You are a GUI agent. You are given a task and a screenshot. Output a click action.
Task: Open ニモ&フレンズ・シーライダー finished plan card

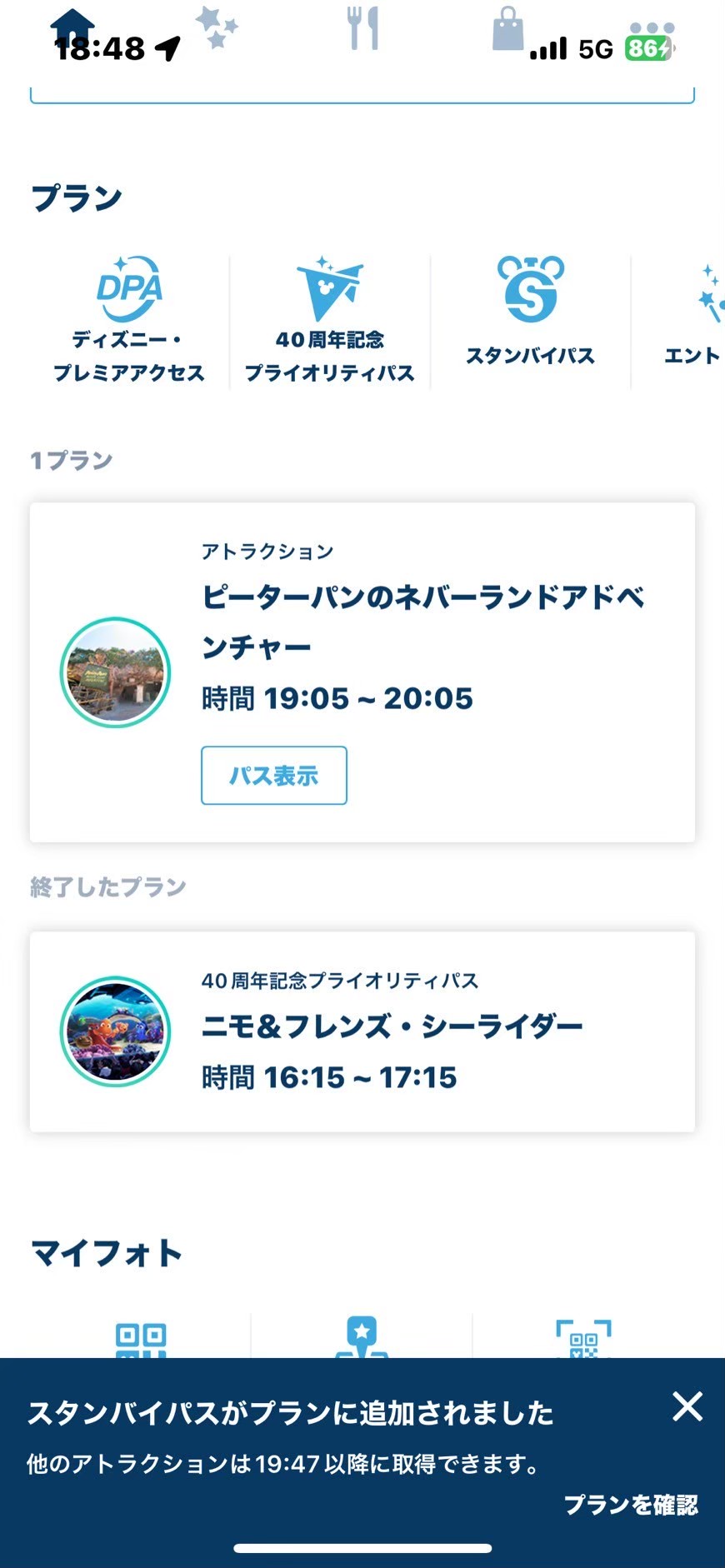pos(362,1031)
